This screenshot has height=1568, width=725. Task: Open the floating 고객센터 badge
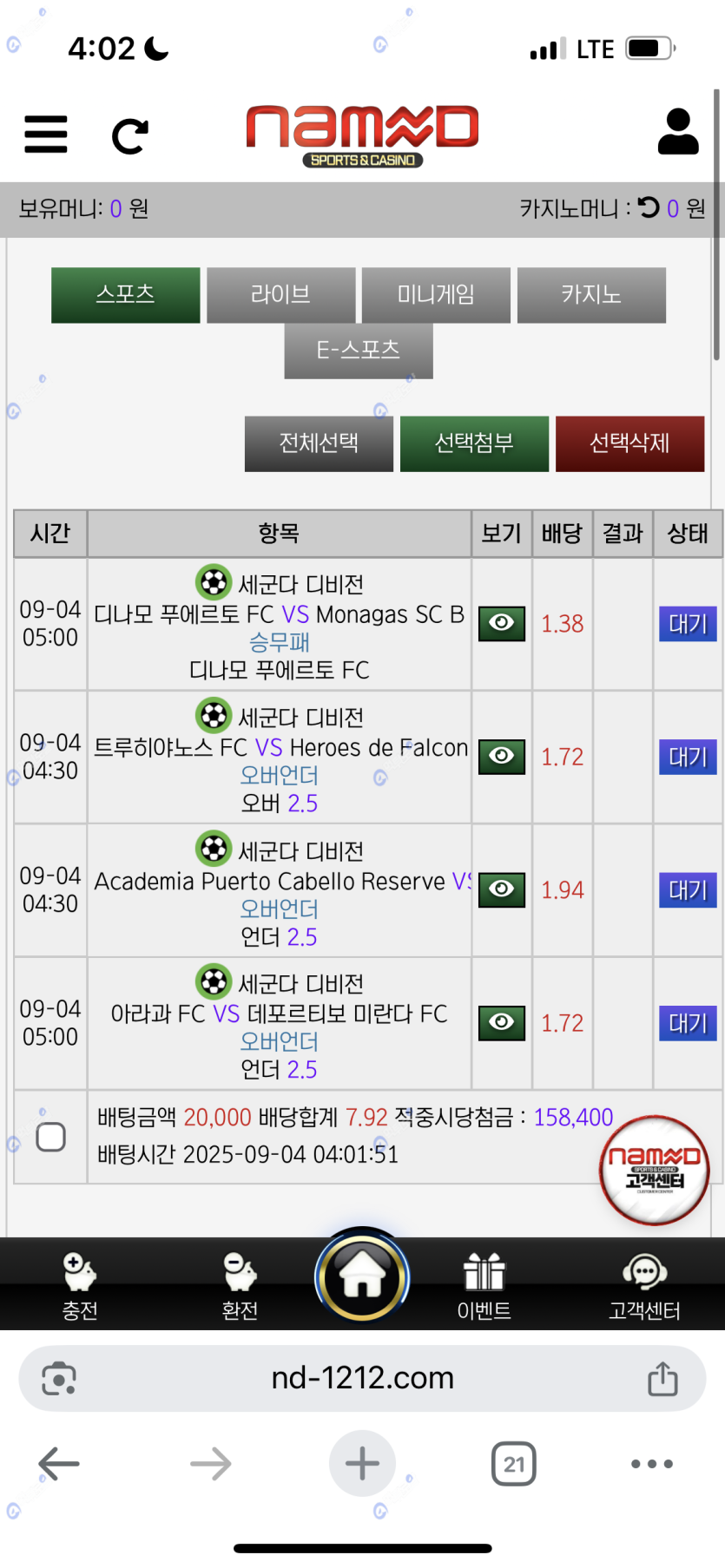click(x=655, y=1170)
